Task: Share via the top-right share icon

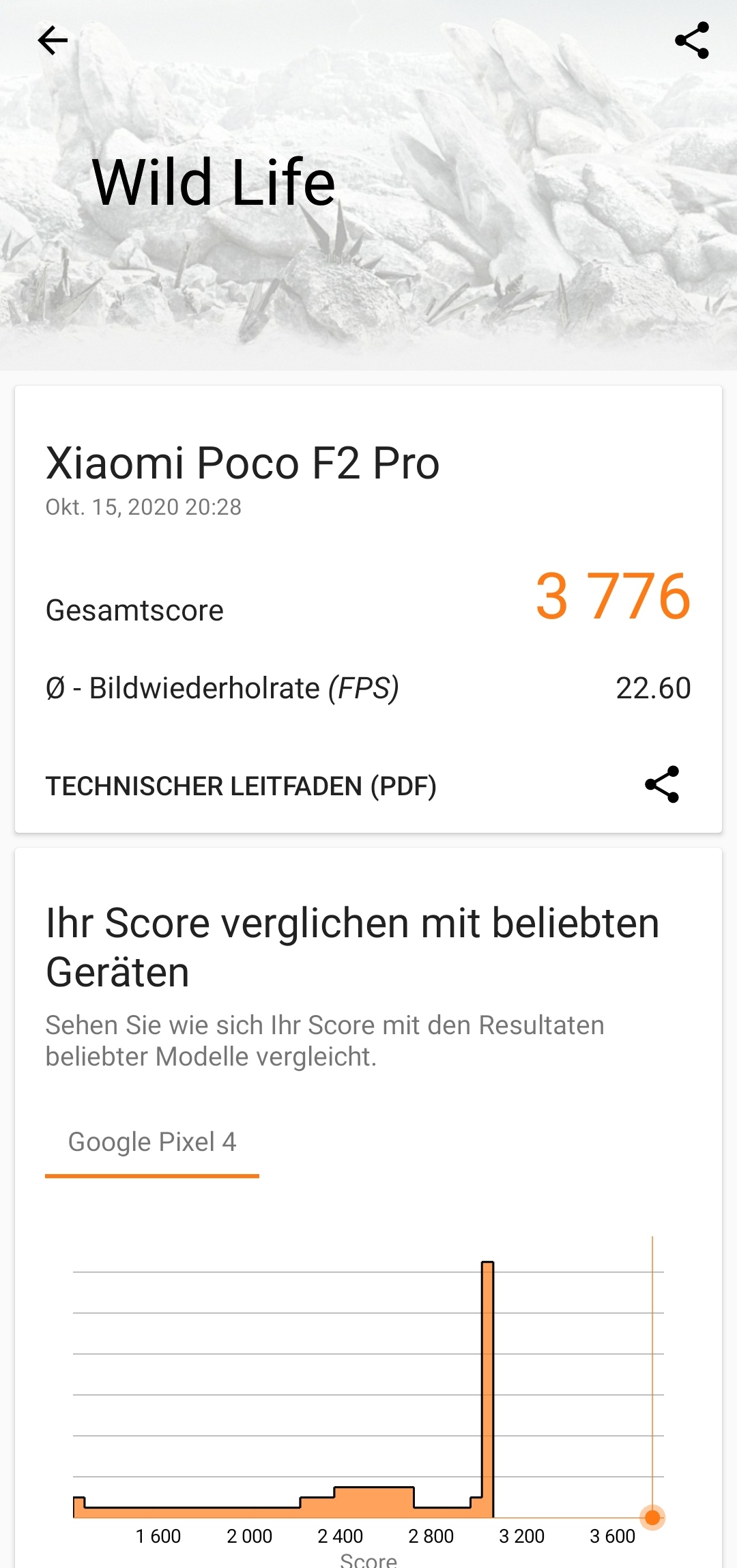Action: coord(691,41)
